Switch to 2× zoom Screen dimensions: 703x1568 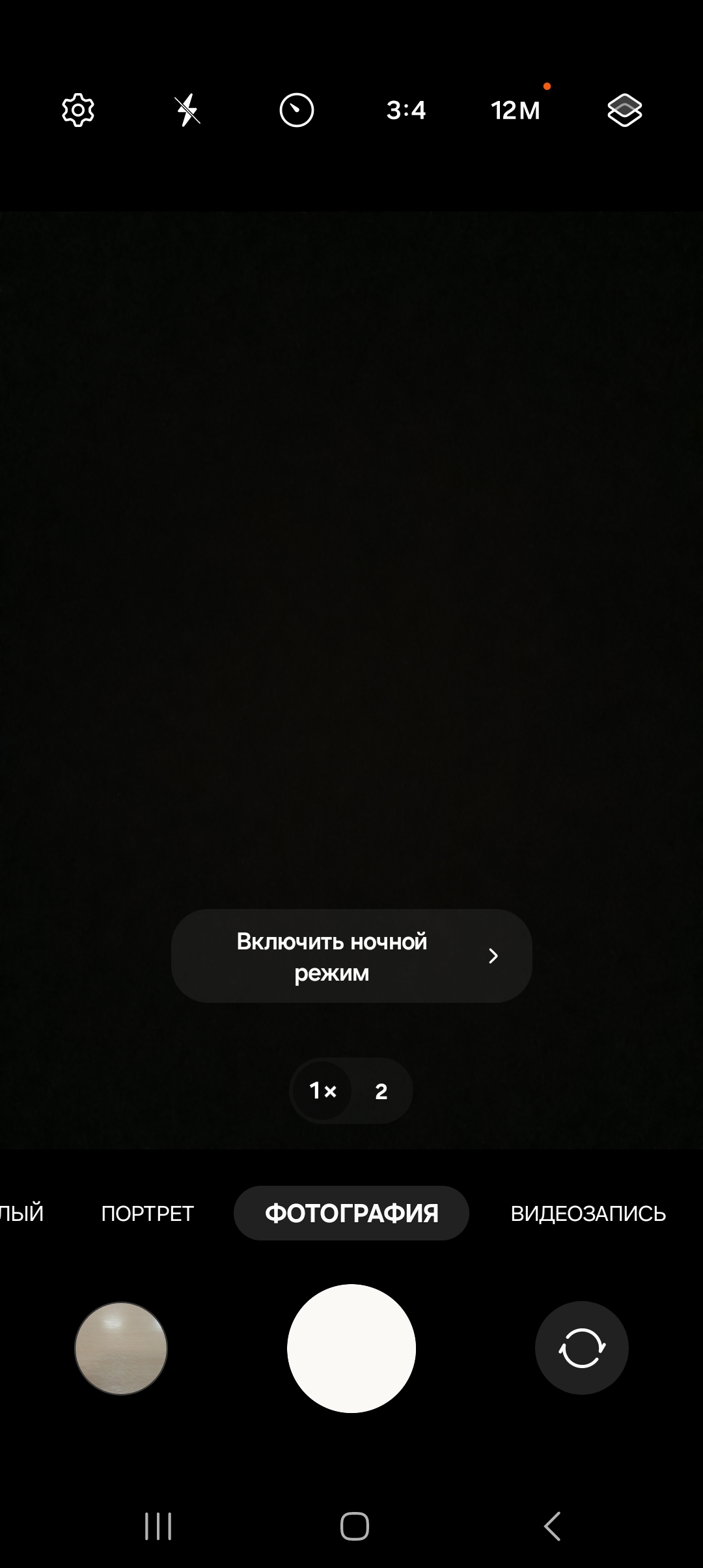pos(381,1091)
